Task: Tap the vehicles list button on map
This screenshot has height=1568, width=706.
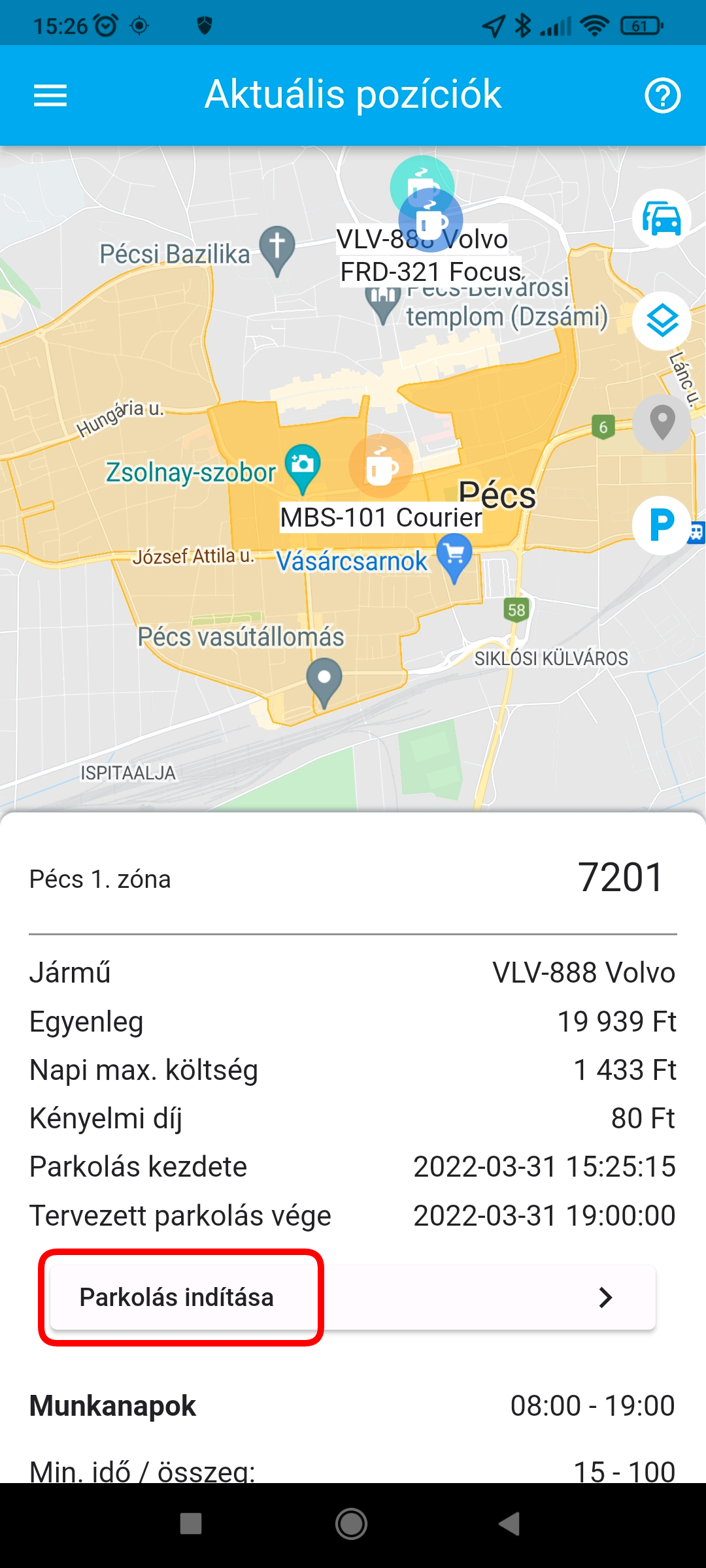Action: pyautogui.click(x=662, y=219)
